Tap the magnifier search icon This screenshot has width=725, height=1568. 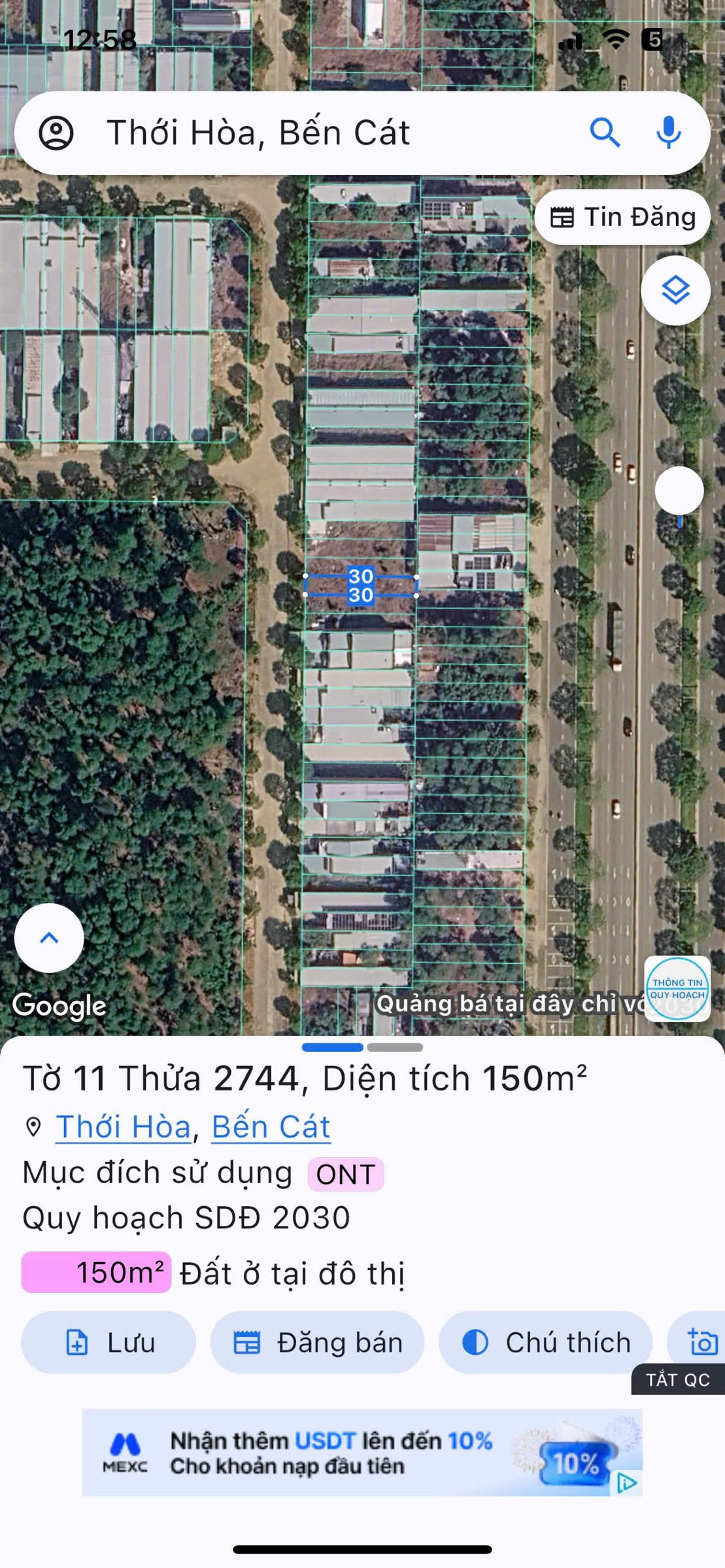pos(605,133)
